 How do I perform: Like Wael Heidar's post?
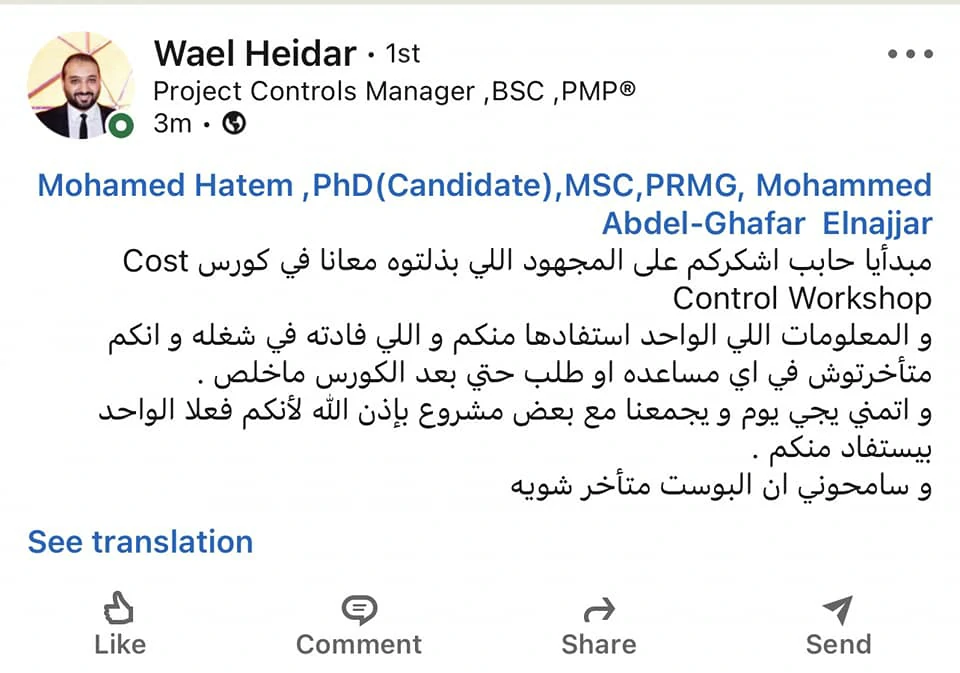pyautogui.click(x=119, y=625)
